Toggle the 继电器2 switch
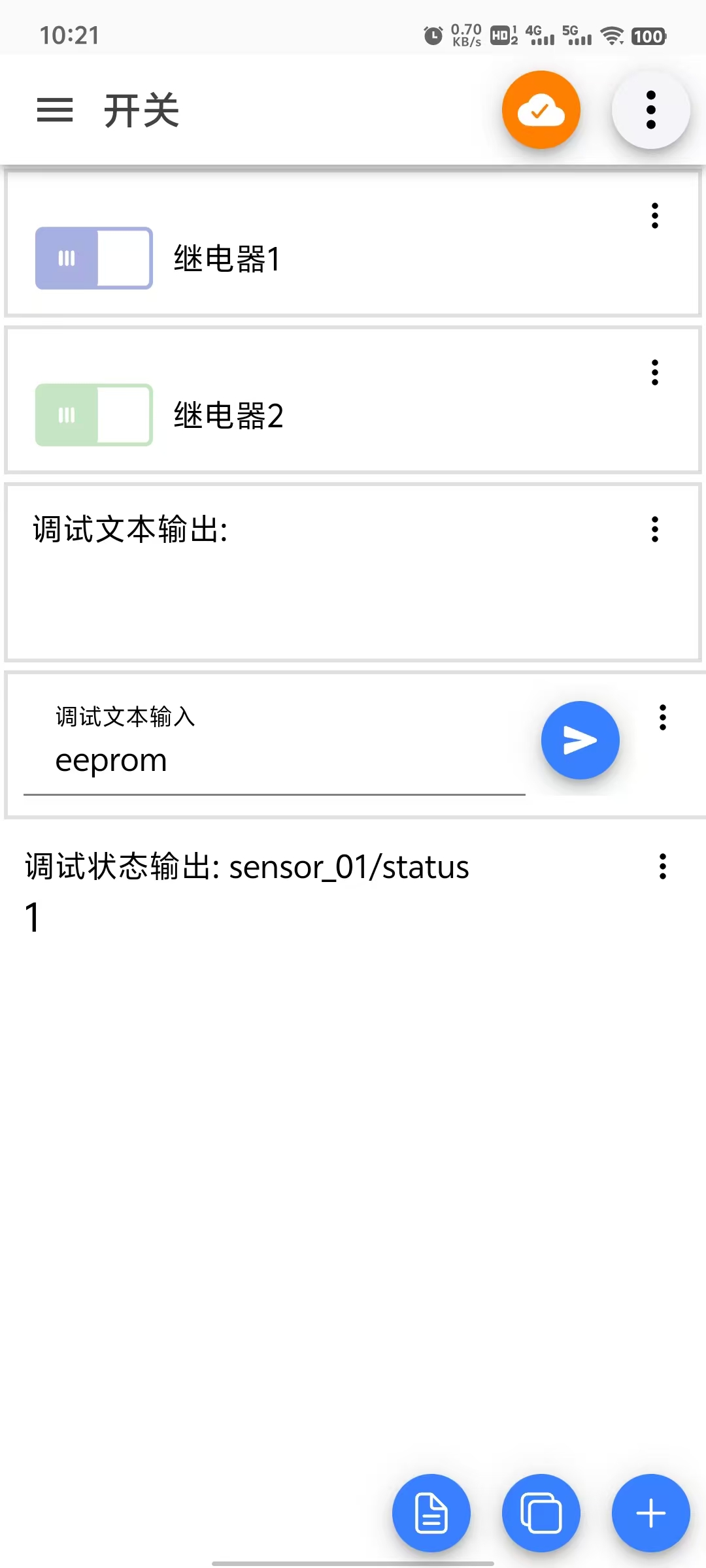The height and width of the screenshot is (1568, 706). tap(94, 415)
